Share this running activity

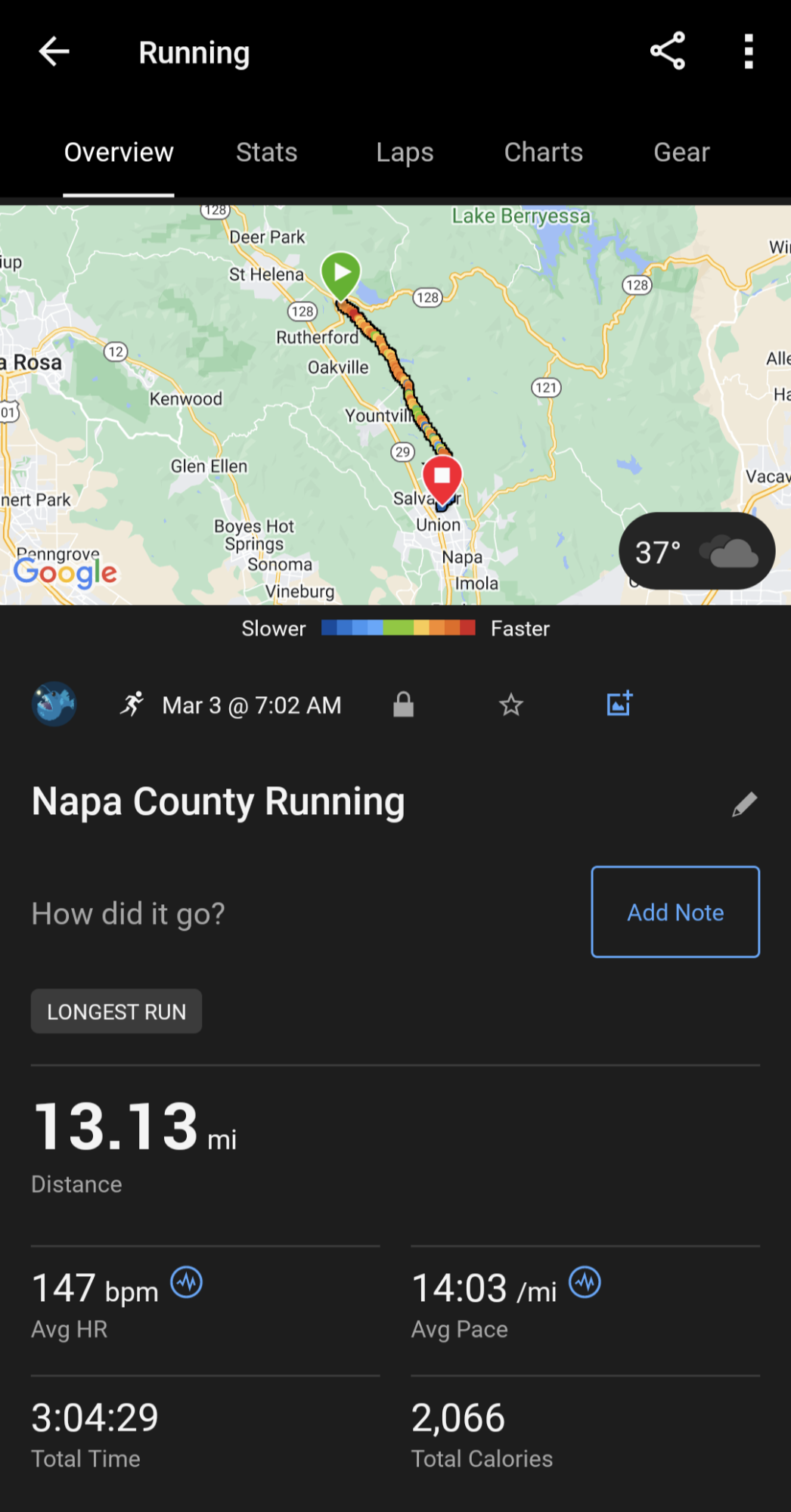tap(667, 51)
